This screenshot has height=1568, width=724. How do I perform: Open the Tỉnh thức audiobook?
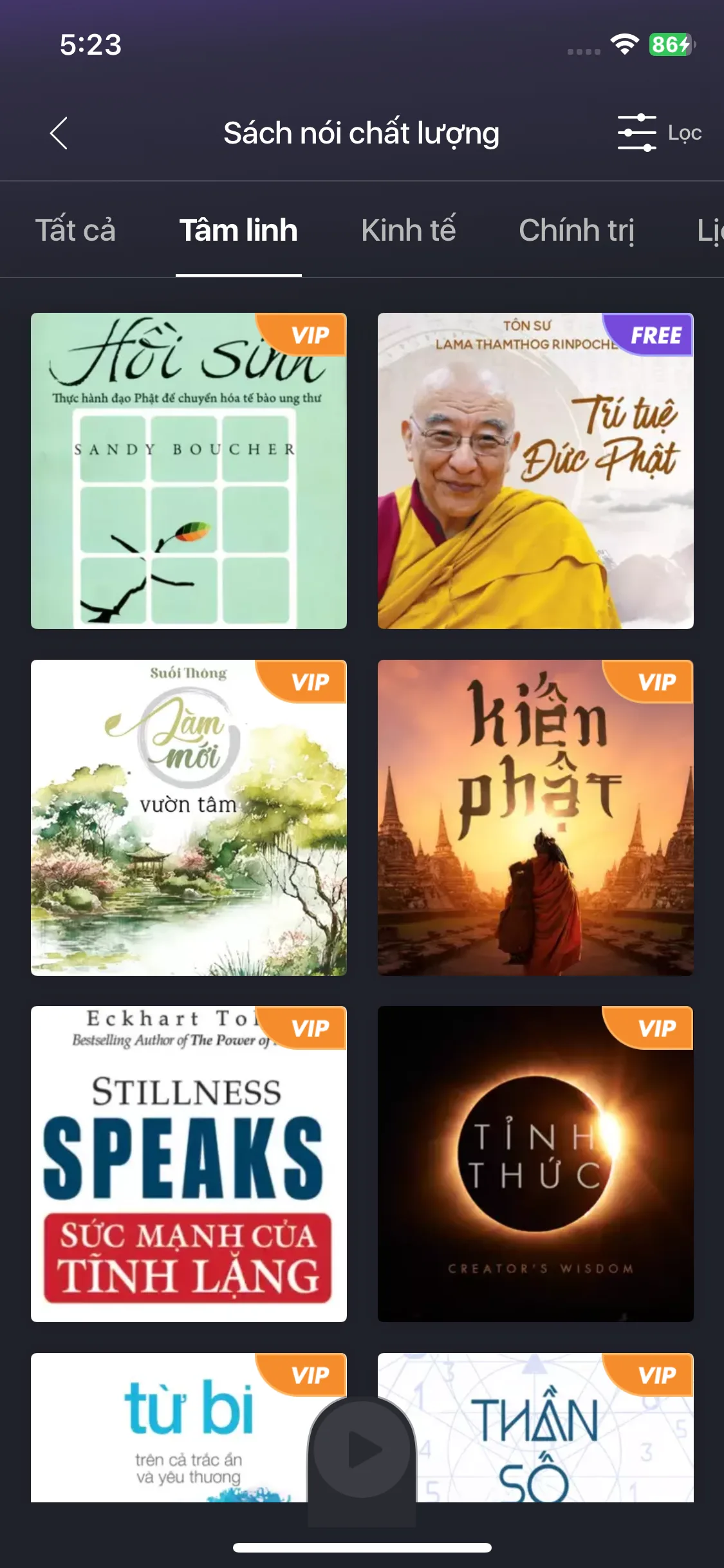[x=535, y=1164]
